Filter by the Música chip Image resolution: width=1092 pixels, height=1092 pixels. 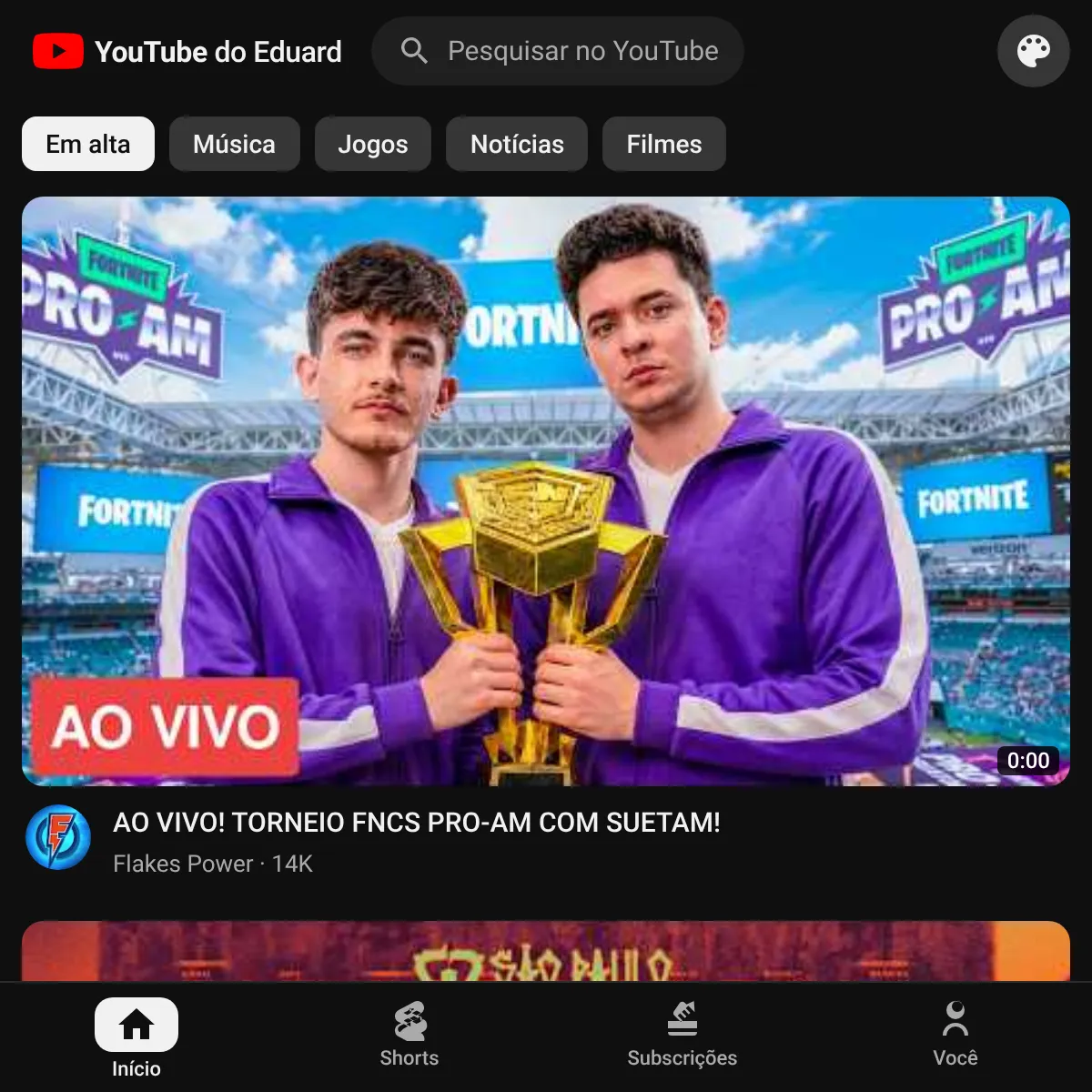(234, 144)
